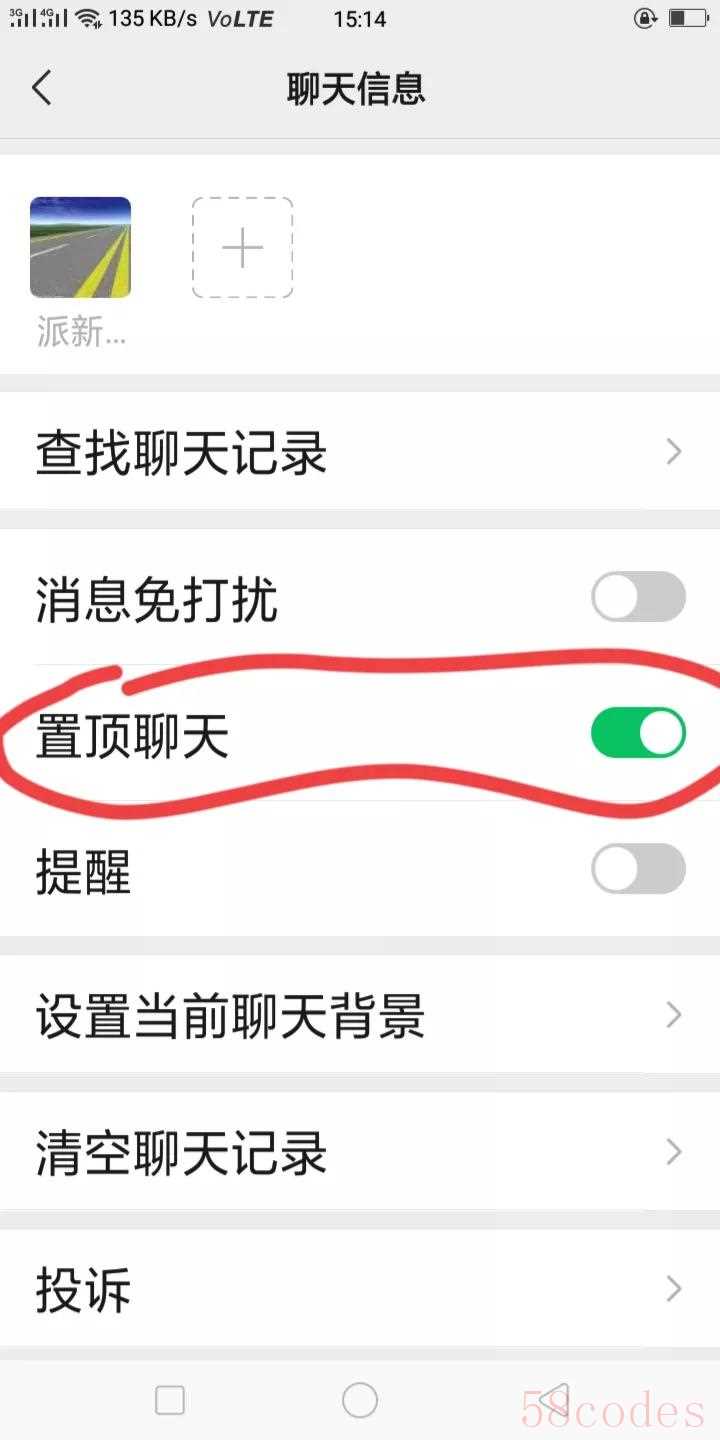720x1440 pixels.
Task: Open the 派新 contact avatar
Action: point(81,248)
